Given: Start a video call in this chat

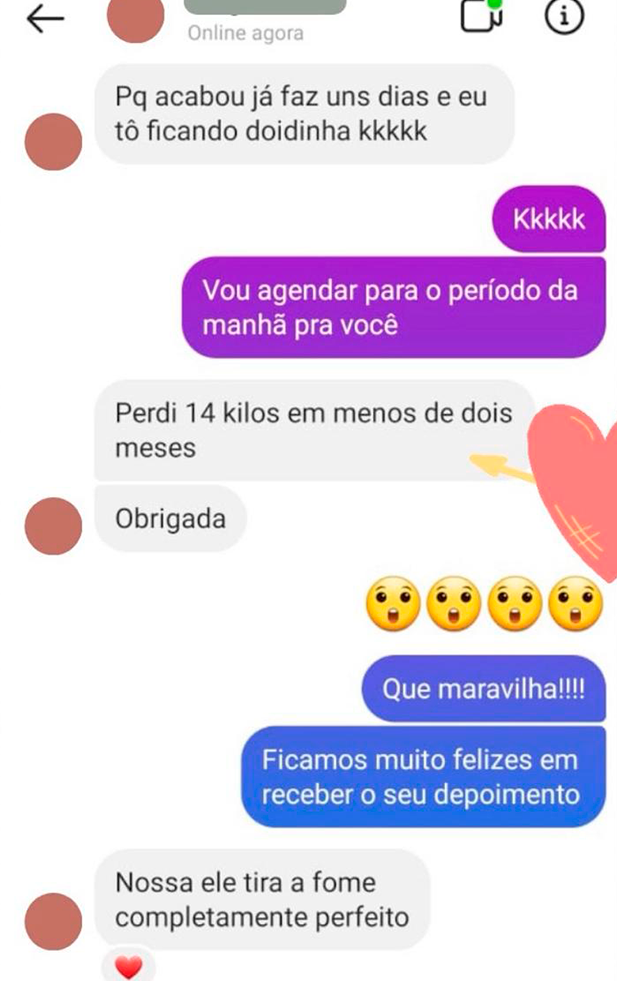Looking at the screenshot, I should click(479, 16).
